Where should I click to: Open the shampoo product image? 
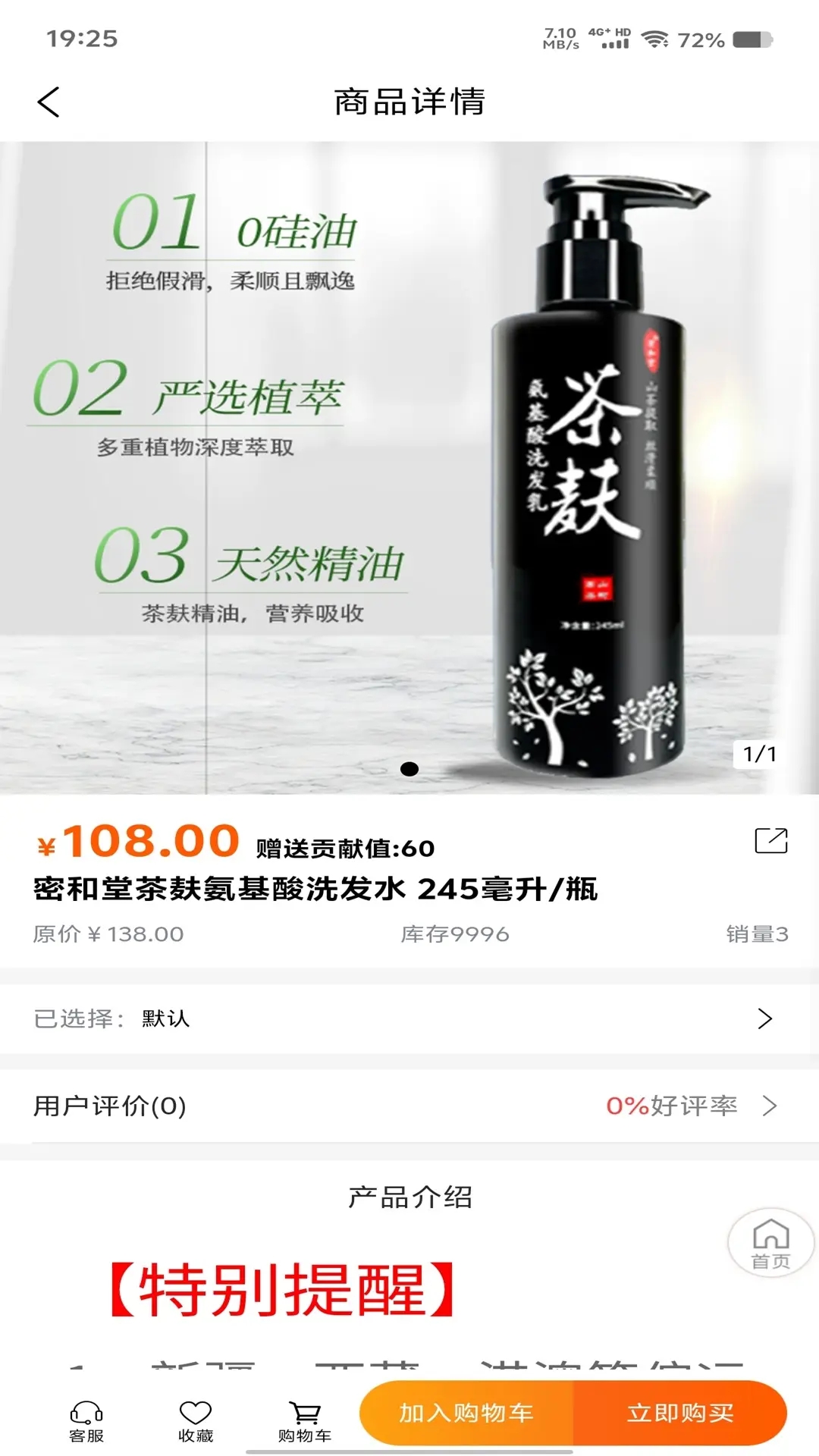(409, 467)
